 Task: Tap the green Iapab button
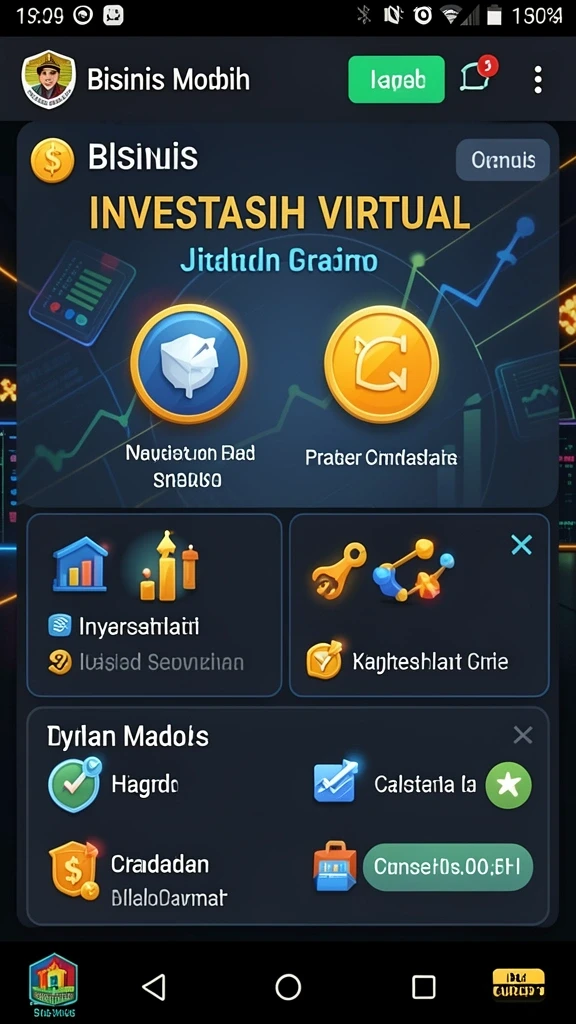(396, 80)
